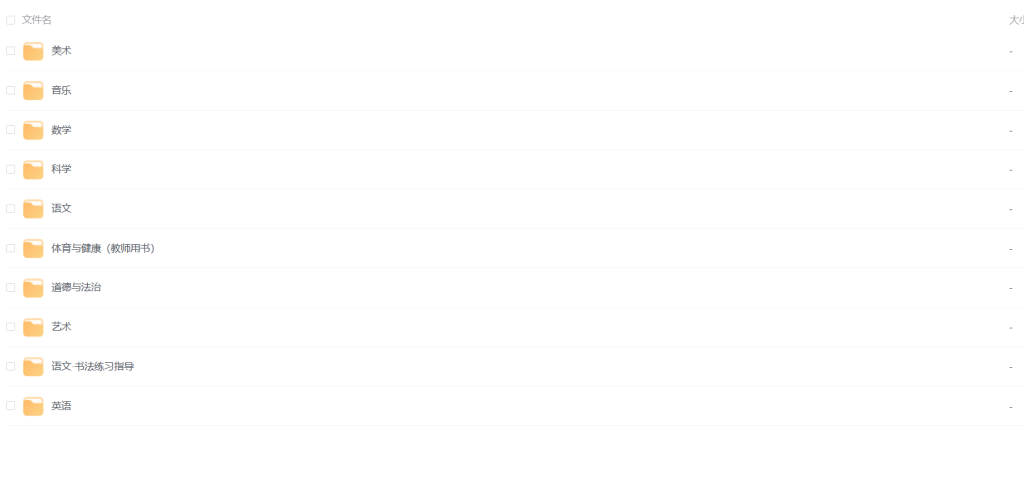Screen dimensions: 1024x490
Task: Open the 语文 folder
Action: [61, 209]
